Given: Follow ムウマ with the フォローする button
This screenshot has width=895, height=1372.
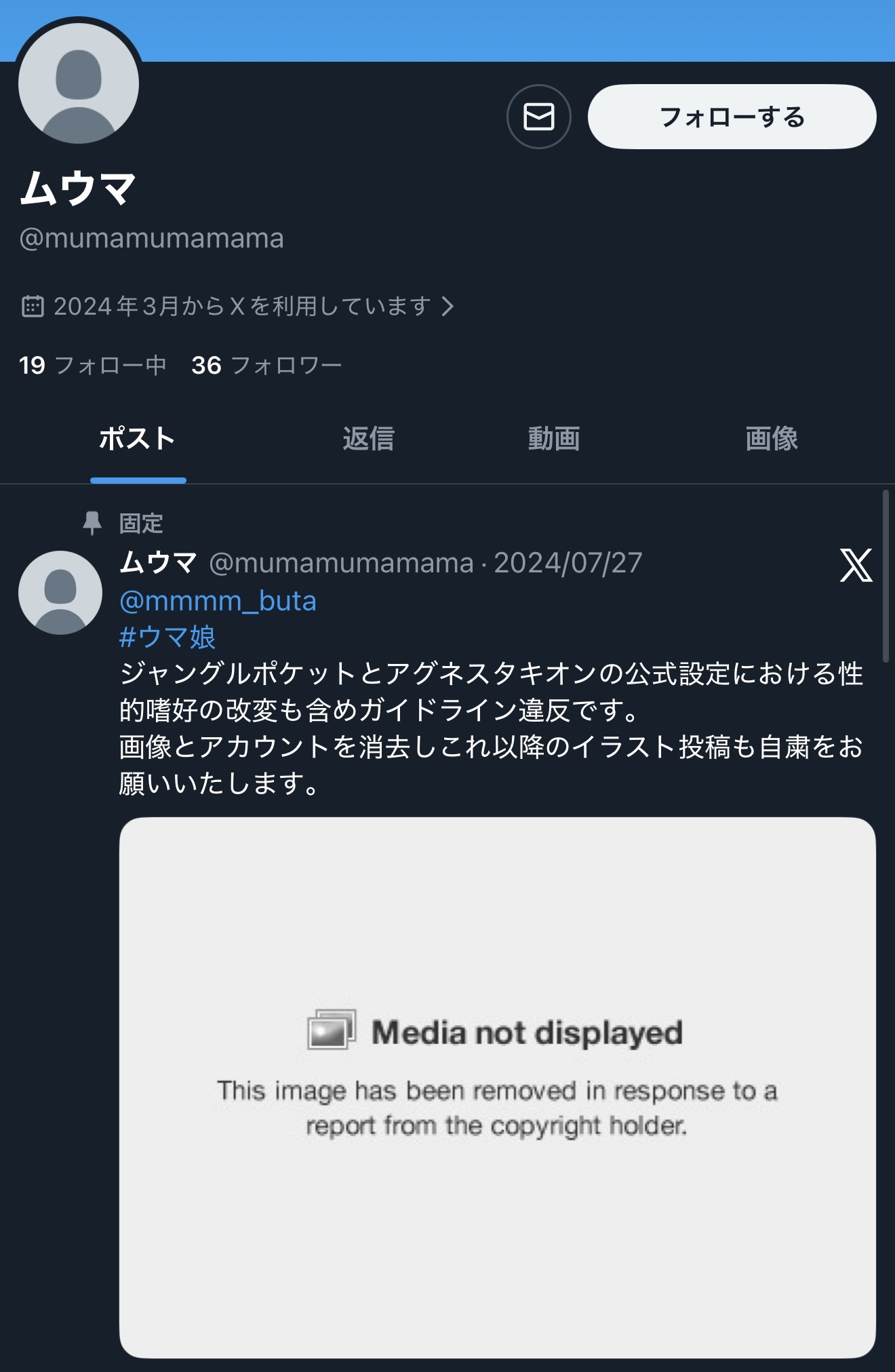Looking at the screenshot, I should [x=732, y=117].
